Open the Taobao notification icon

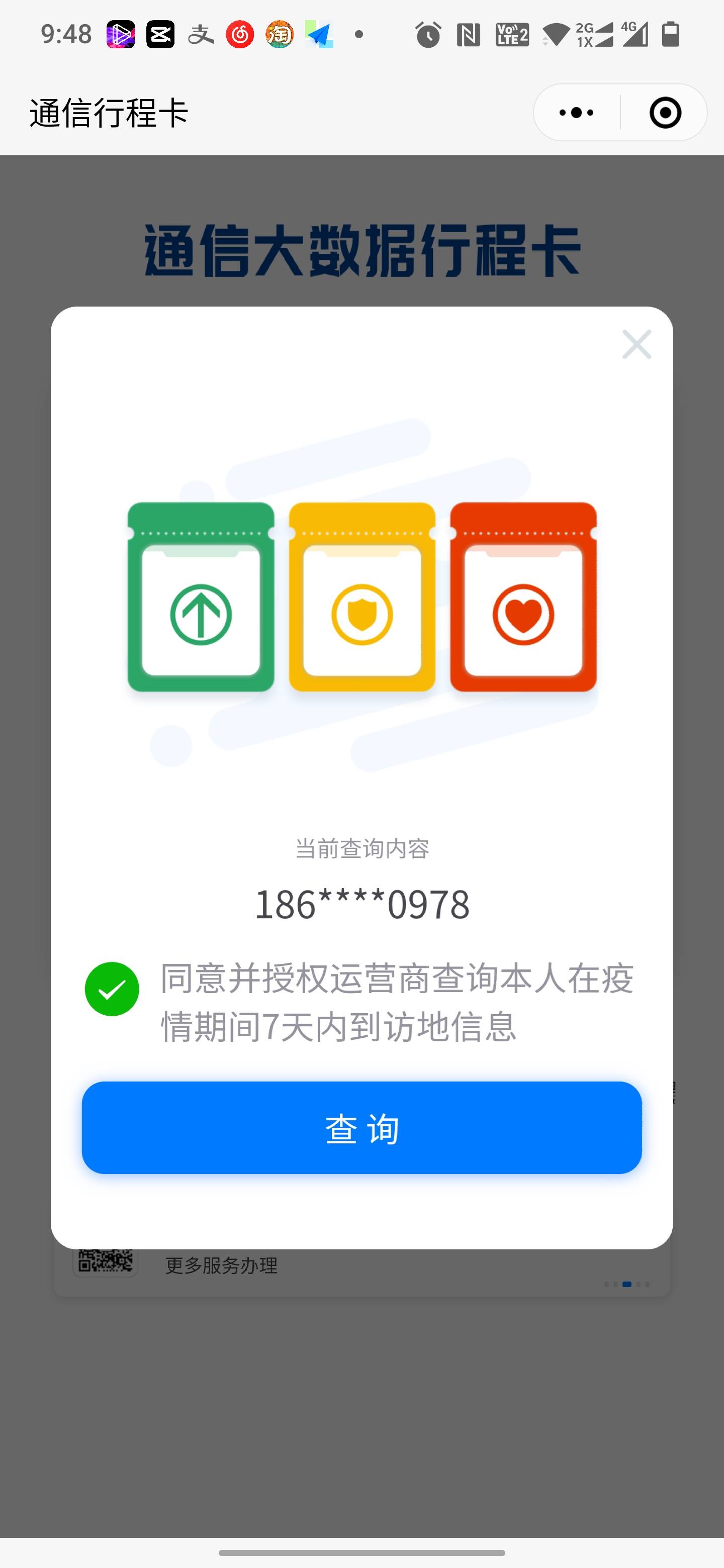(280, 35)
